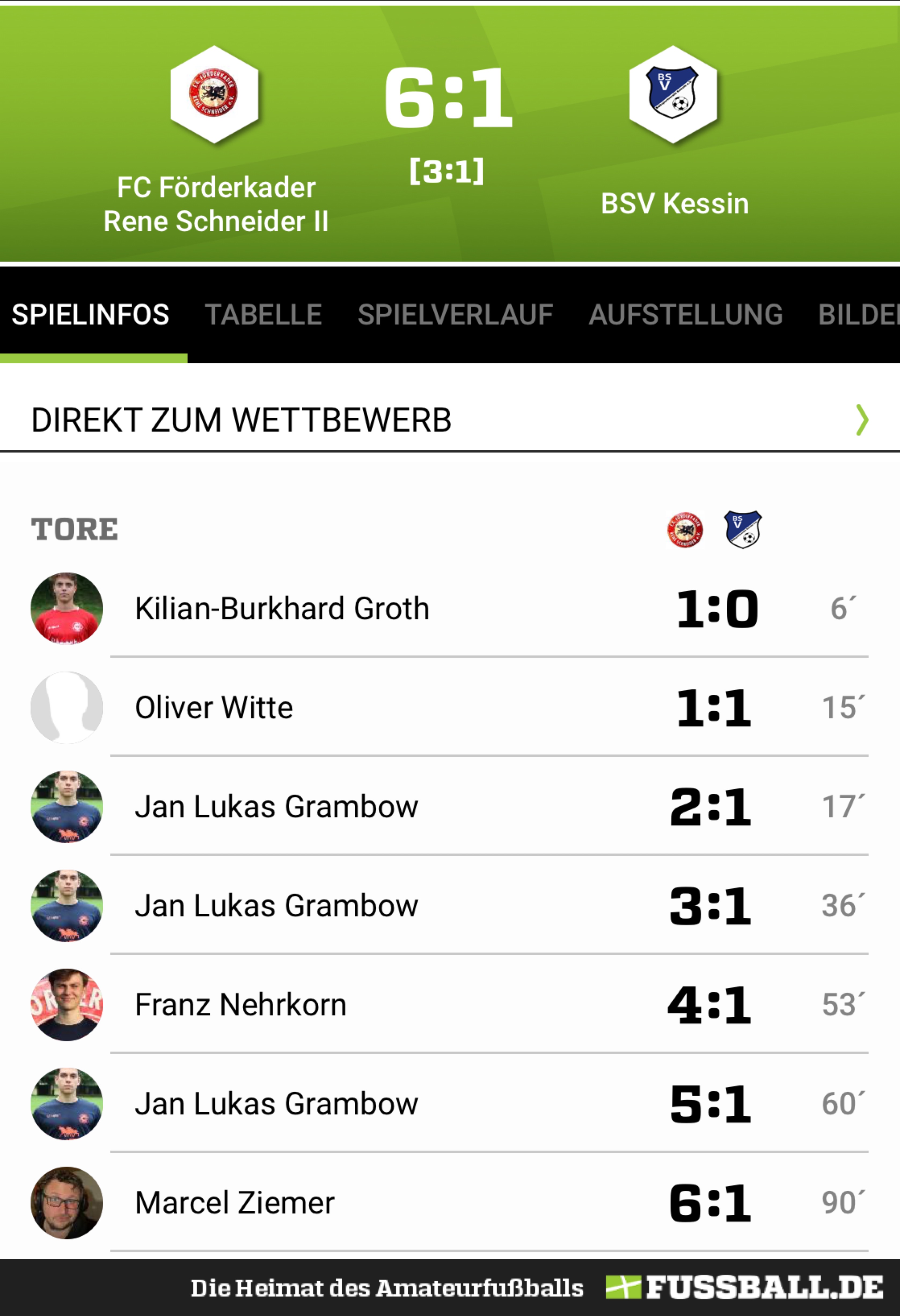900x1316 pixels.
Task: Select the Spielinfos tab
Action: point(91,314)
